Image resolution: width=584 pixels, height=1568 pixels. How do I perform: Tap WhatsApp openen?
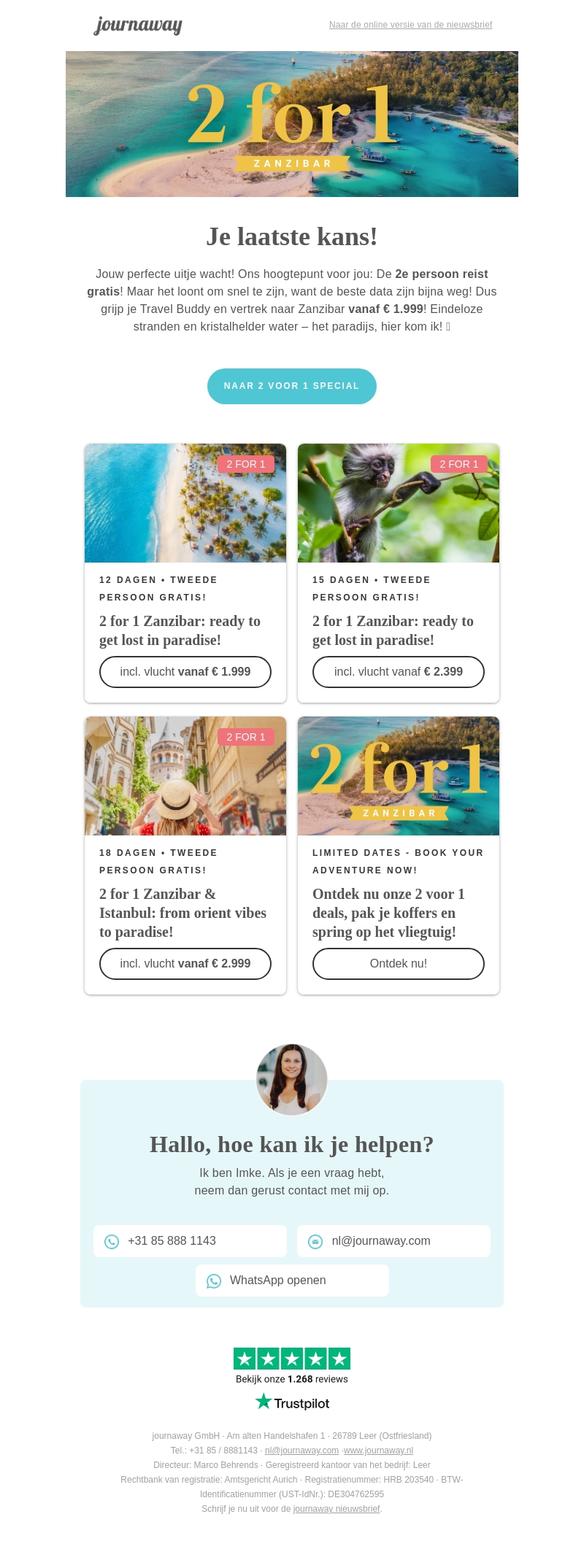(292, 1281)
